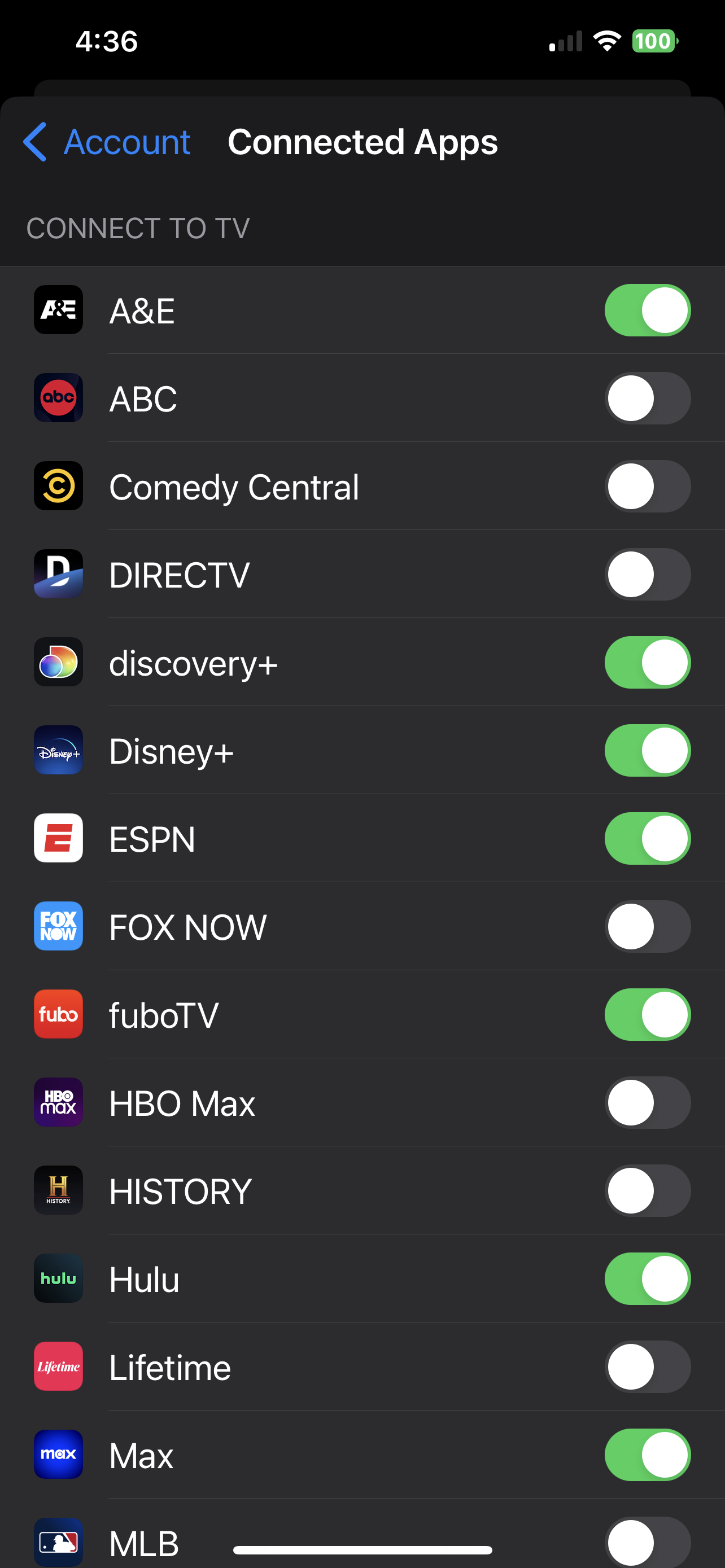This screenshot has height=1568, width=725.
Task: Disable the Max toggle
Action: pos(647,1455)
